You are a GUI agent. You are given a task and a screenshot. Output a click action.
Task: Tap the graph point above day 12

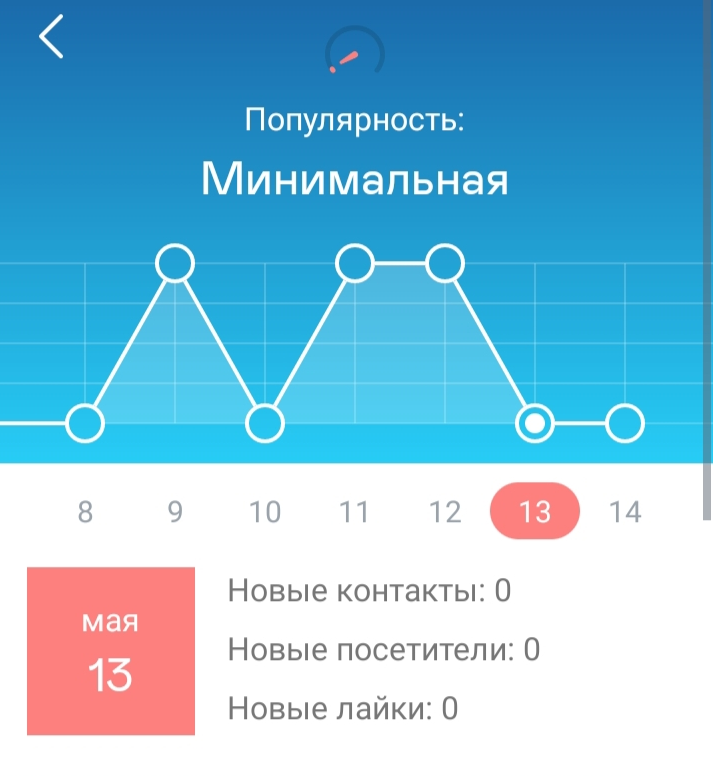tap(445, 263)
